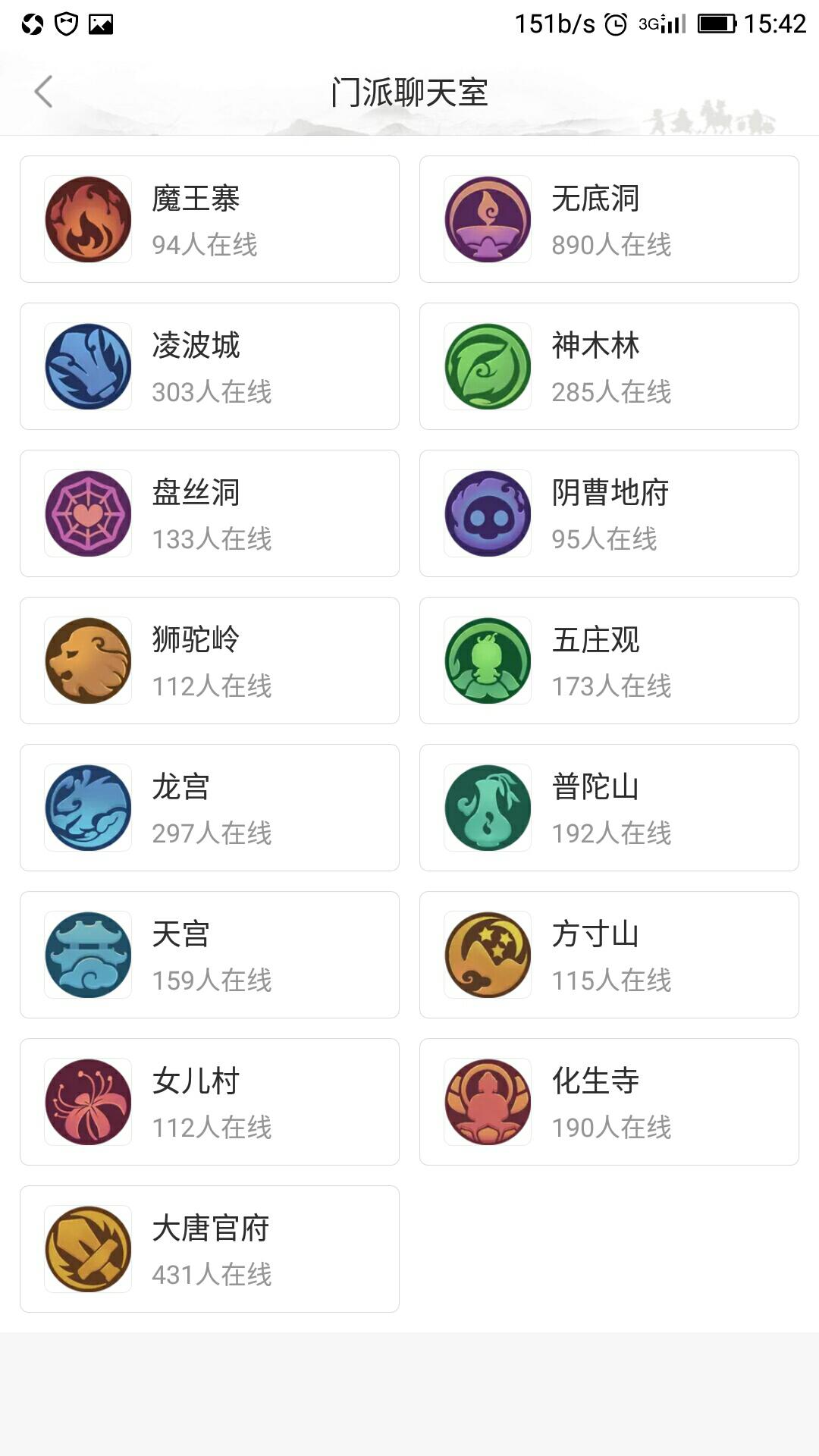This screenshot has height=1456, width=819.
Task: Open the 化生寺 chat room
Action: pos(609,1102)
